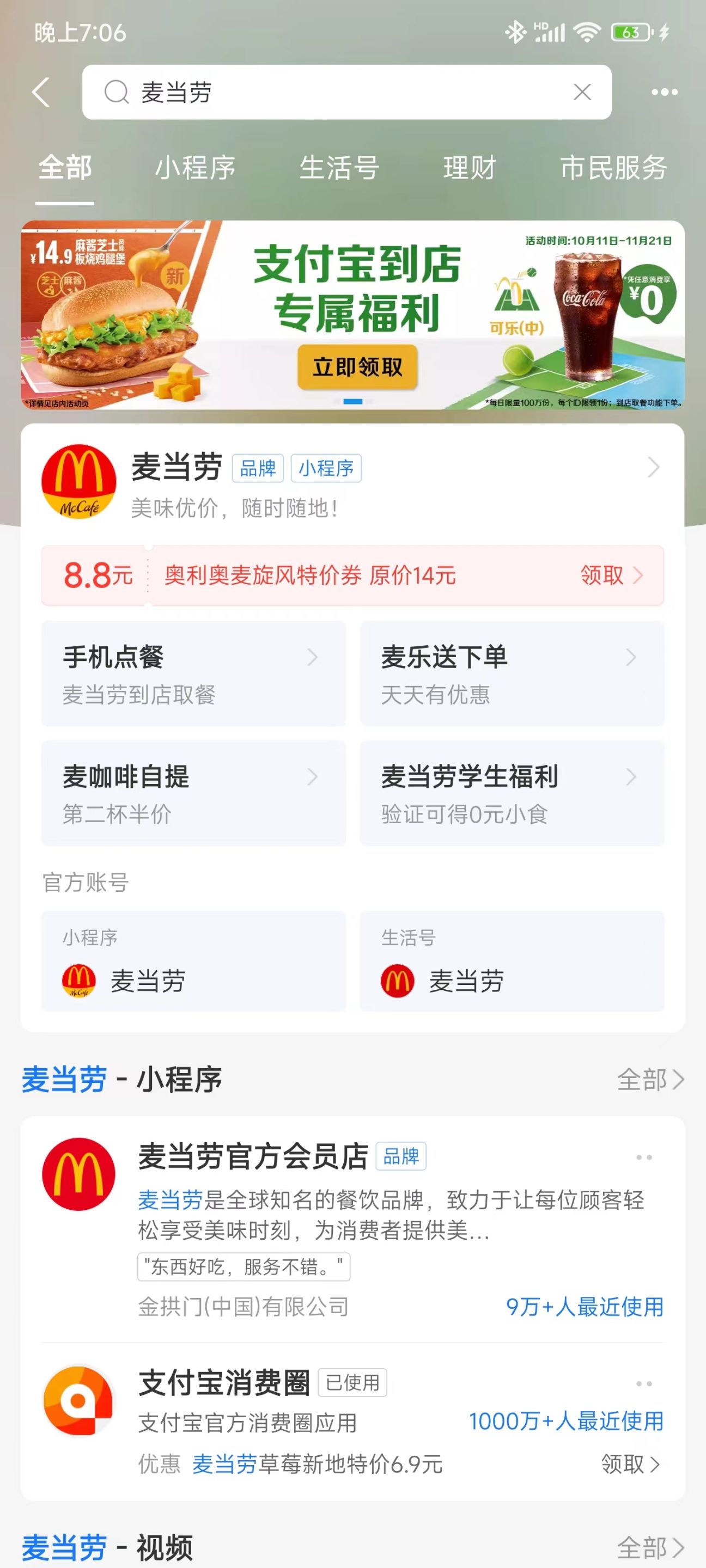This screenshot has width=706, height=1568.
Task: Open 麦咖啡自提 card
Action: click(x=193, y=793)
